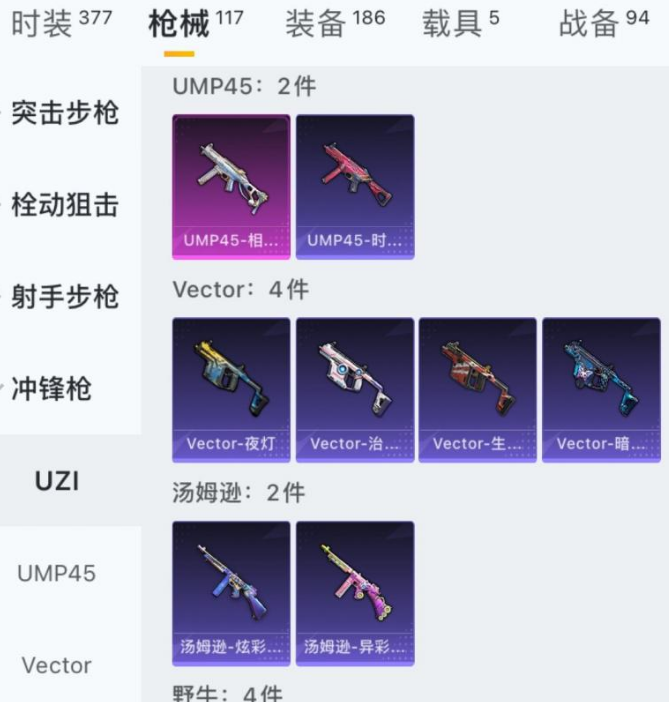Expand the 突击步枪 category

(65, 113)
